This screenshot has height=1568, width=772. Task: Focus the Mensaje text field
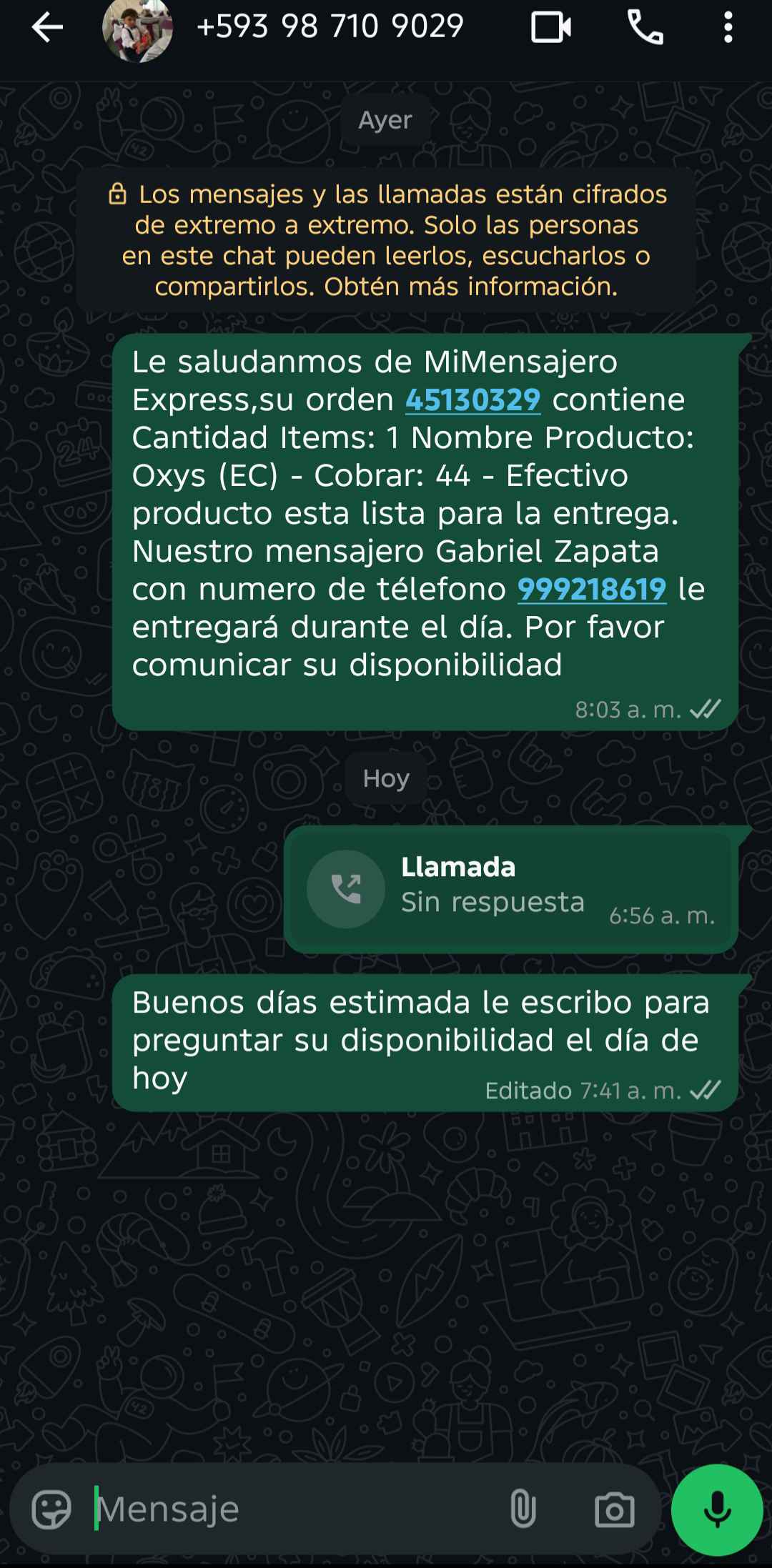click(286, 1509)
